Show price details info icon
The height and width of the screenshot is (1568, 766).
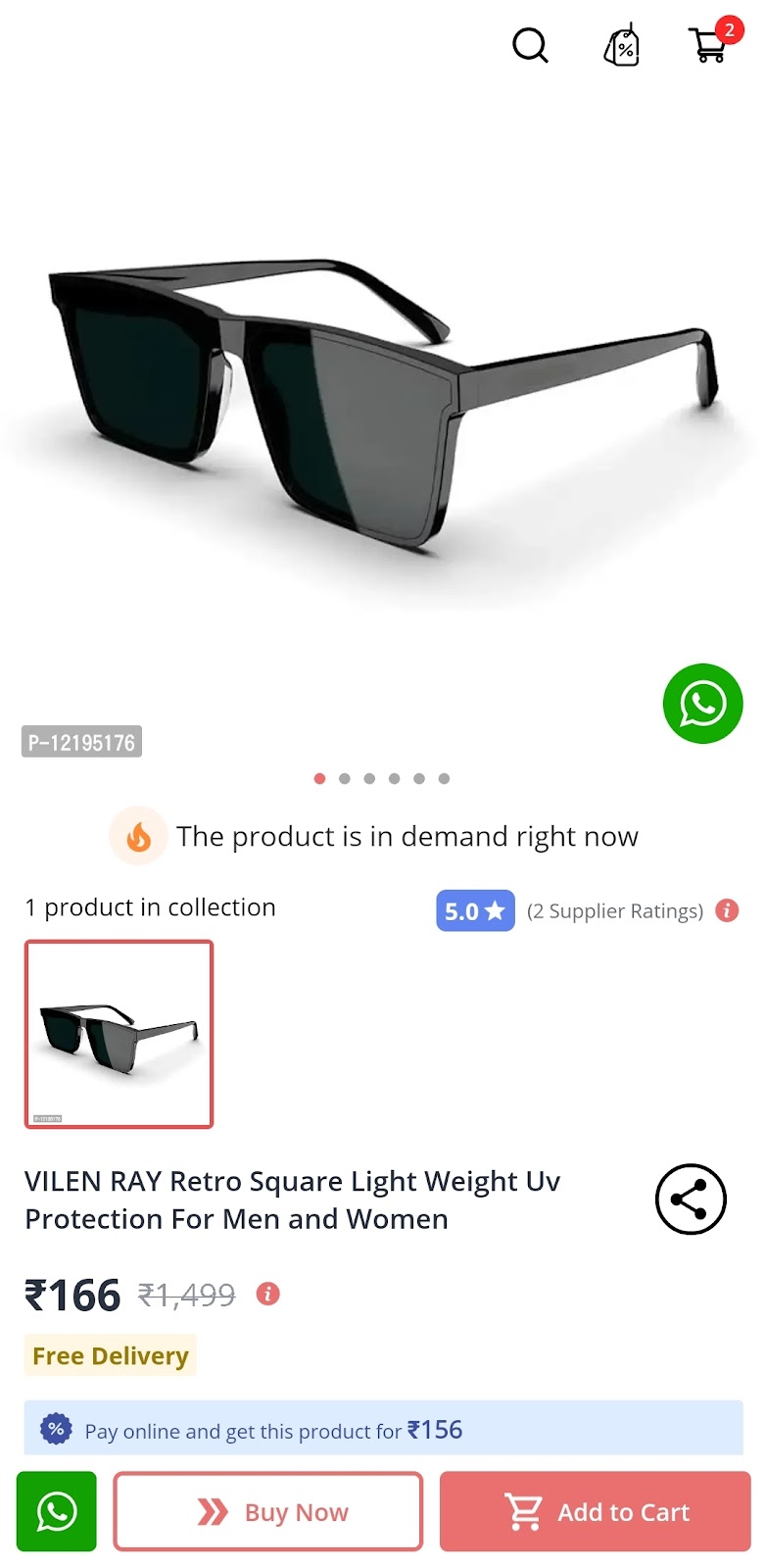tap(267, 1295)
